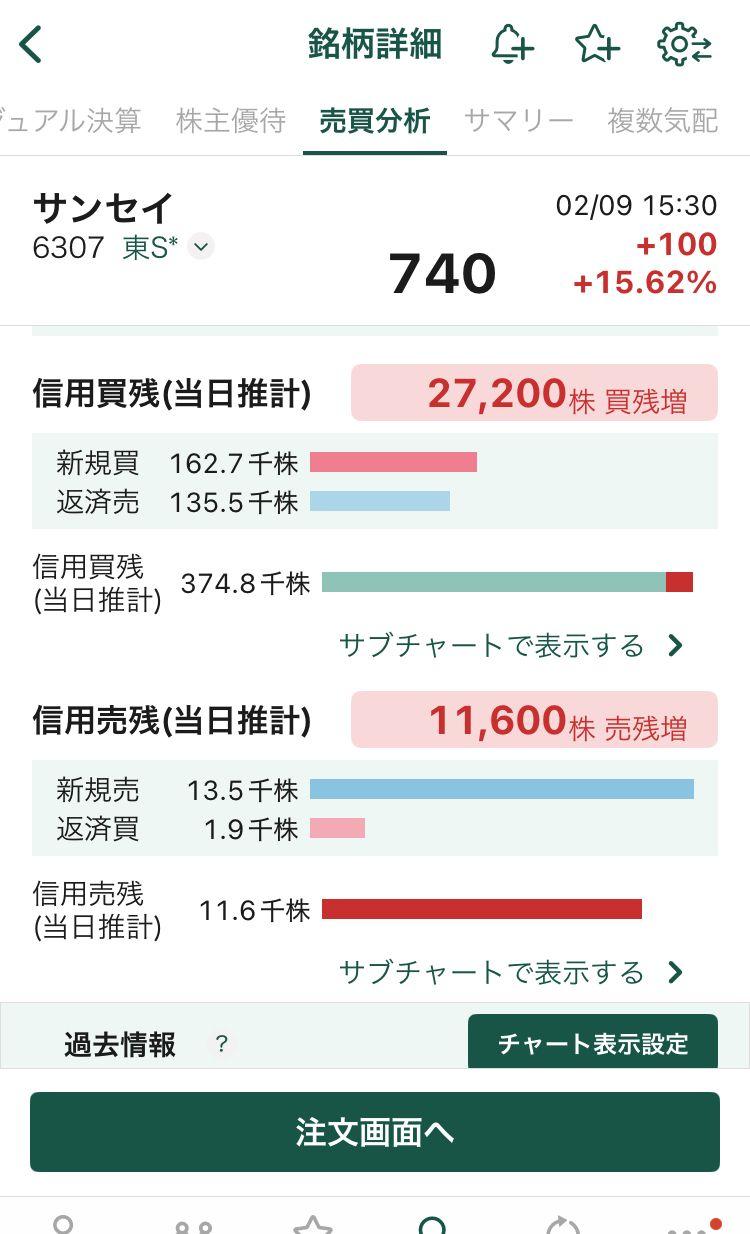This screenshot has width=750, height=1234.
Task: Tap the 注文画面へ order button
Action: pos(375,1132)
